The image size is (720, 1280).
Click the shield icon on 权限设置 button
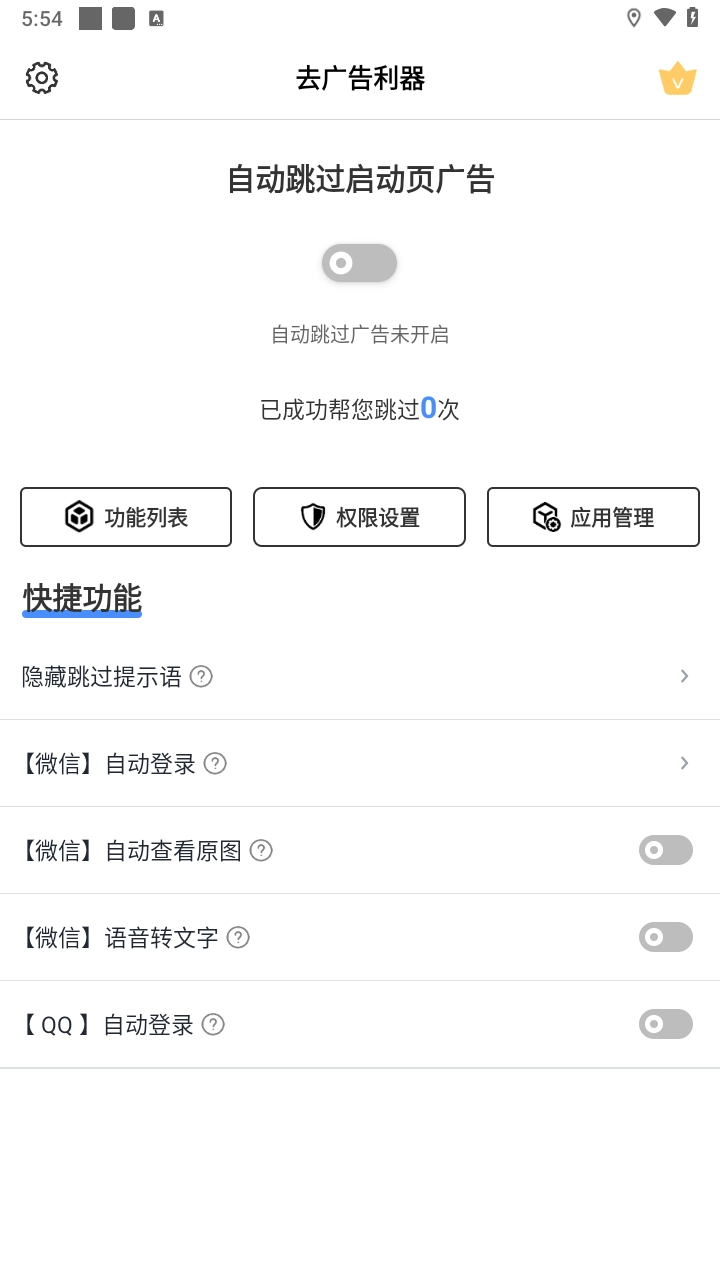coord(312,517)
